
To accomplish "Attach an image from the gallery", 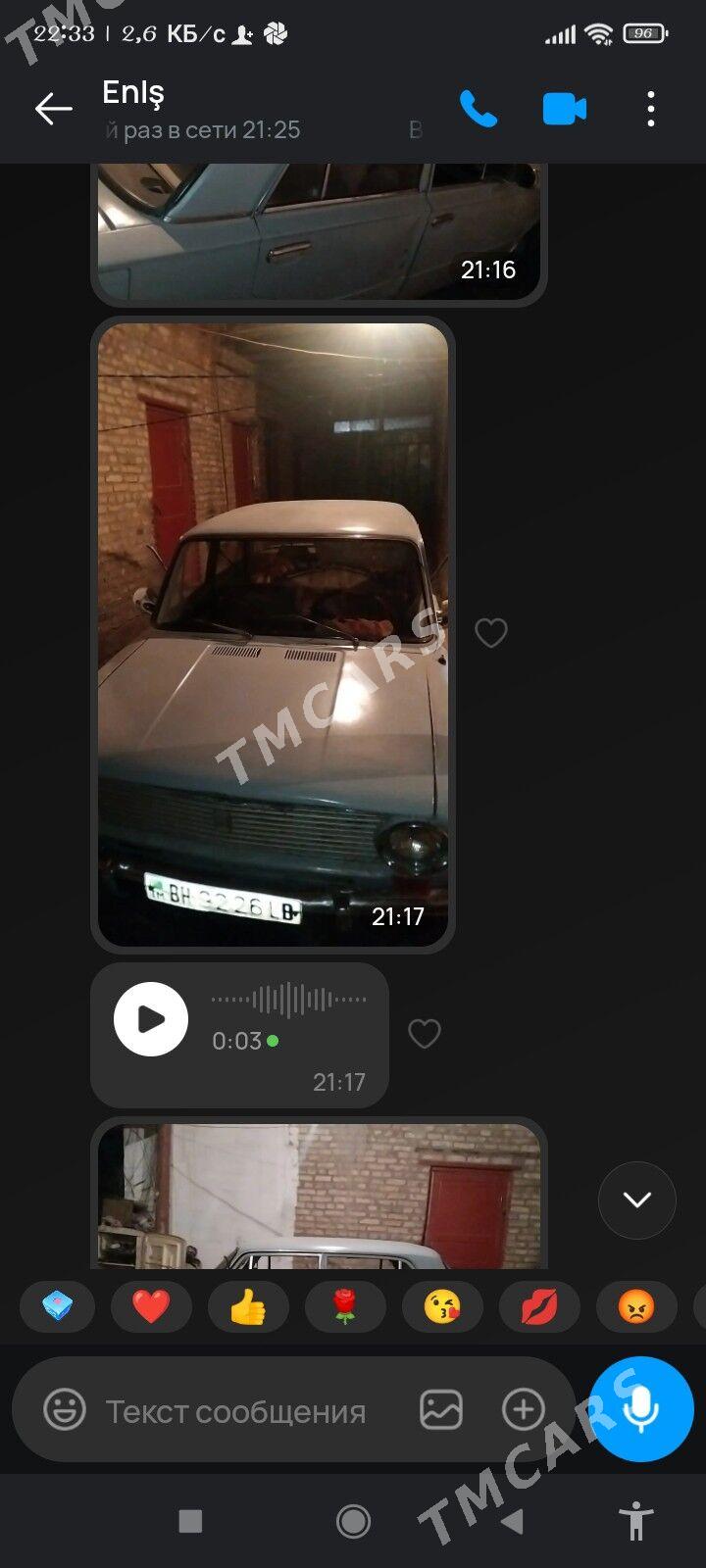I will click(x=441, y=1410).
